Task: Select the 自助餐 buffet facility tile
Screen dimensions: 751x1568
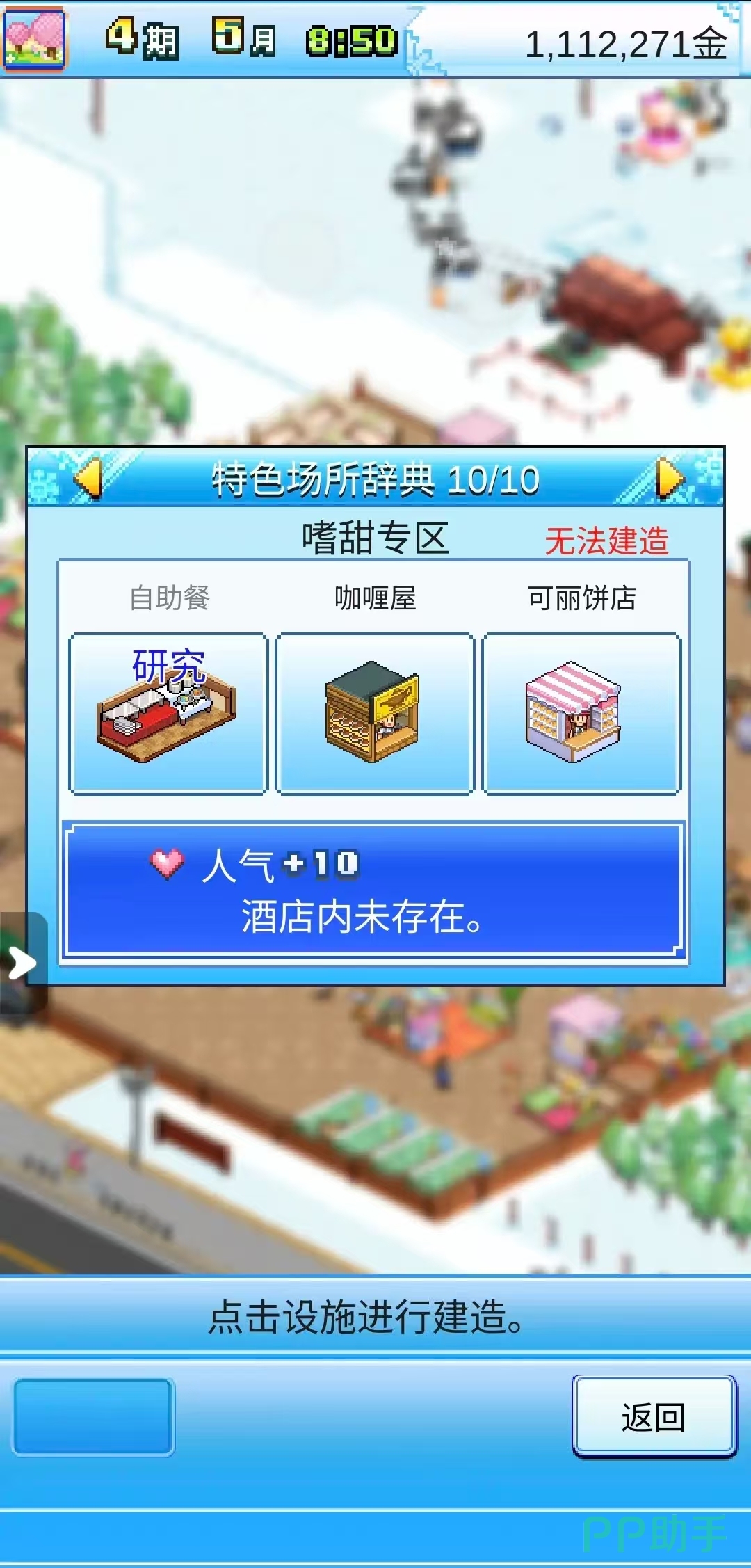Action: pos(168,713)
